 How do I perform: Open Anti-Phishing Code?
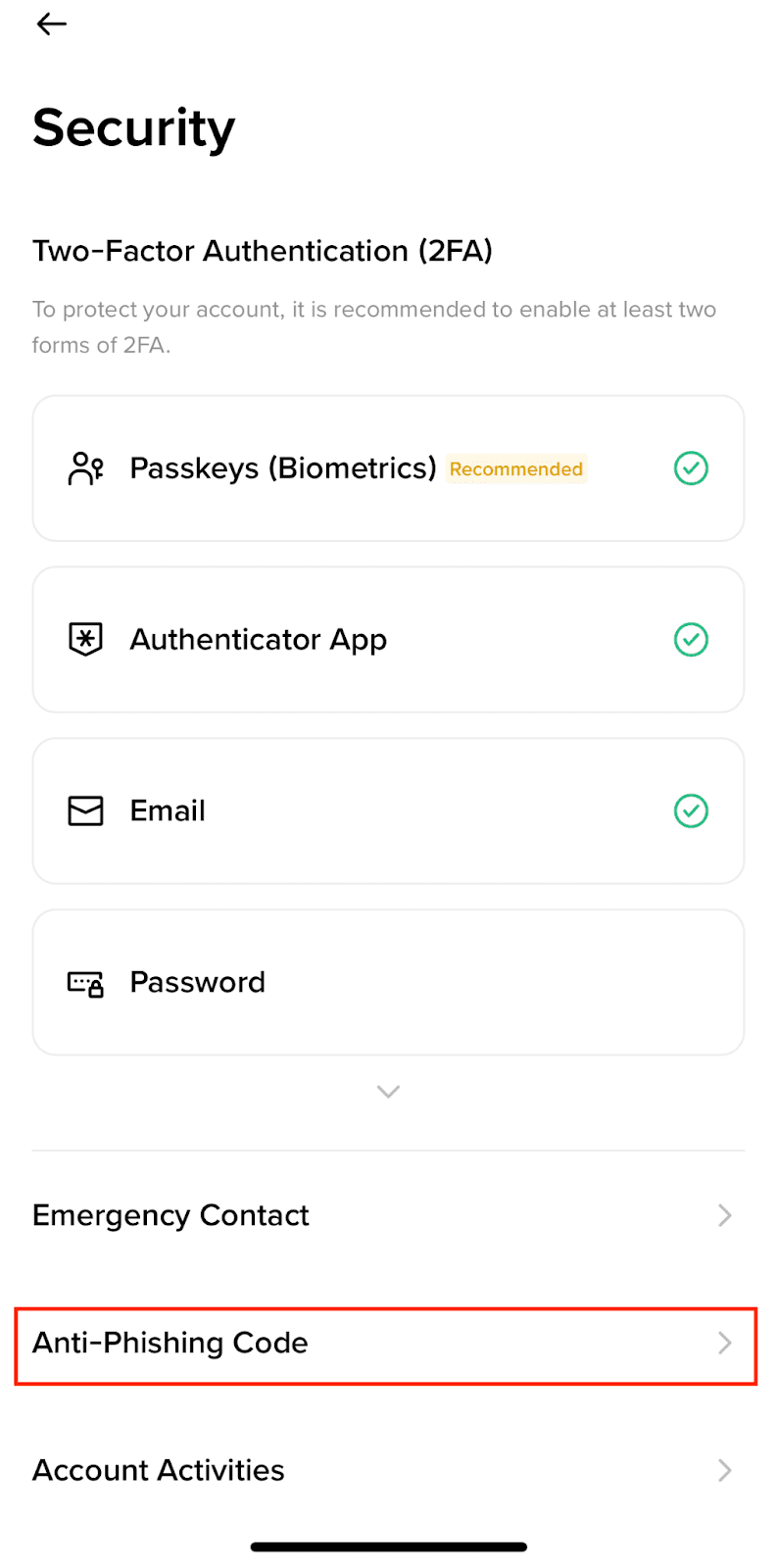point(387,1344)
